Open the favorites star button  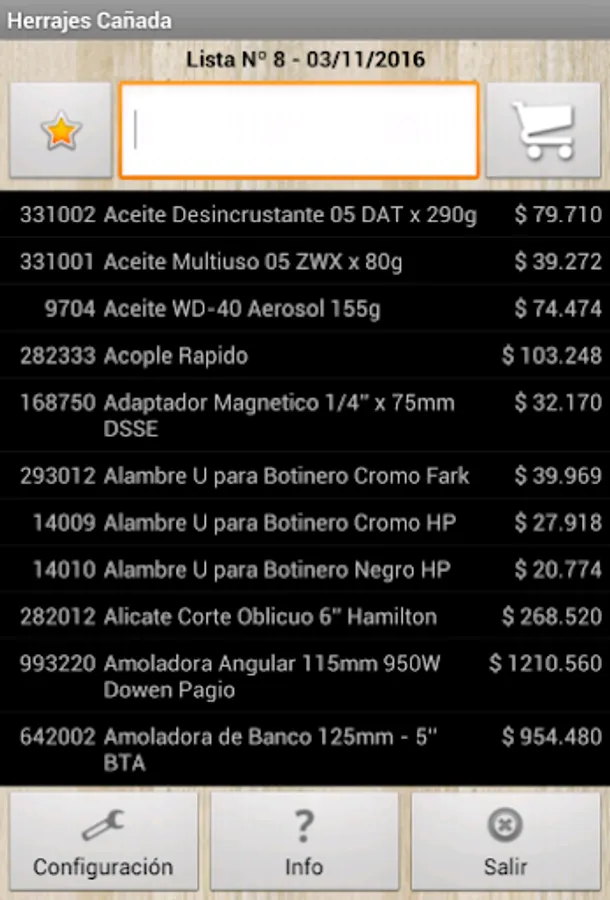click(61, 131)
